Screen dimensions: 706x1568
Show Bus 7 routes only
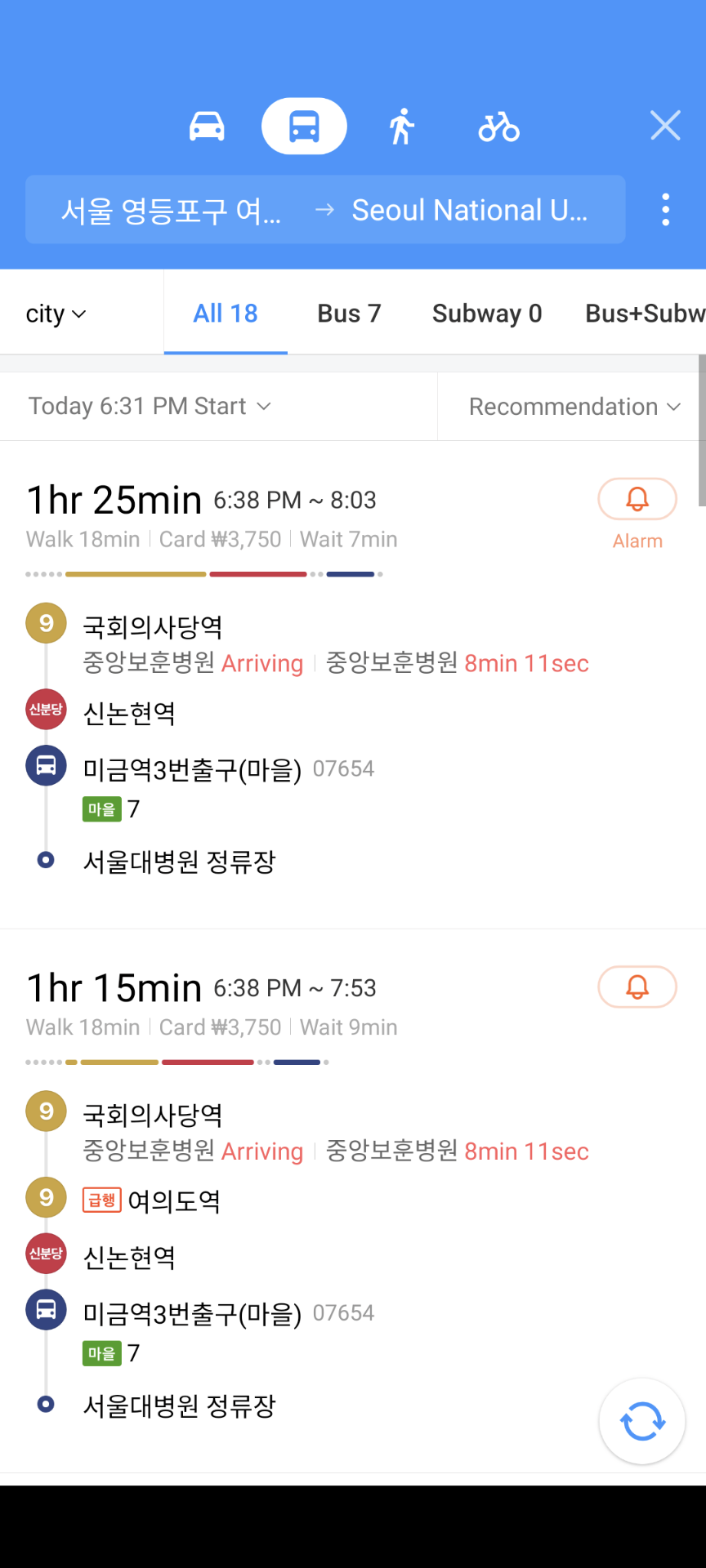pyautogui.click(x=349, y=314)
